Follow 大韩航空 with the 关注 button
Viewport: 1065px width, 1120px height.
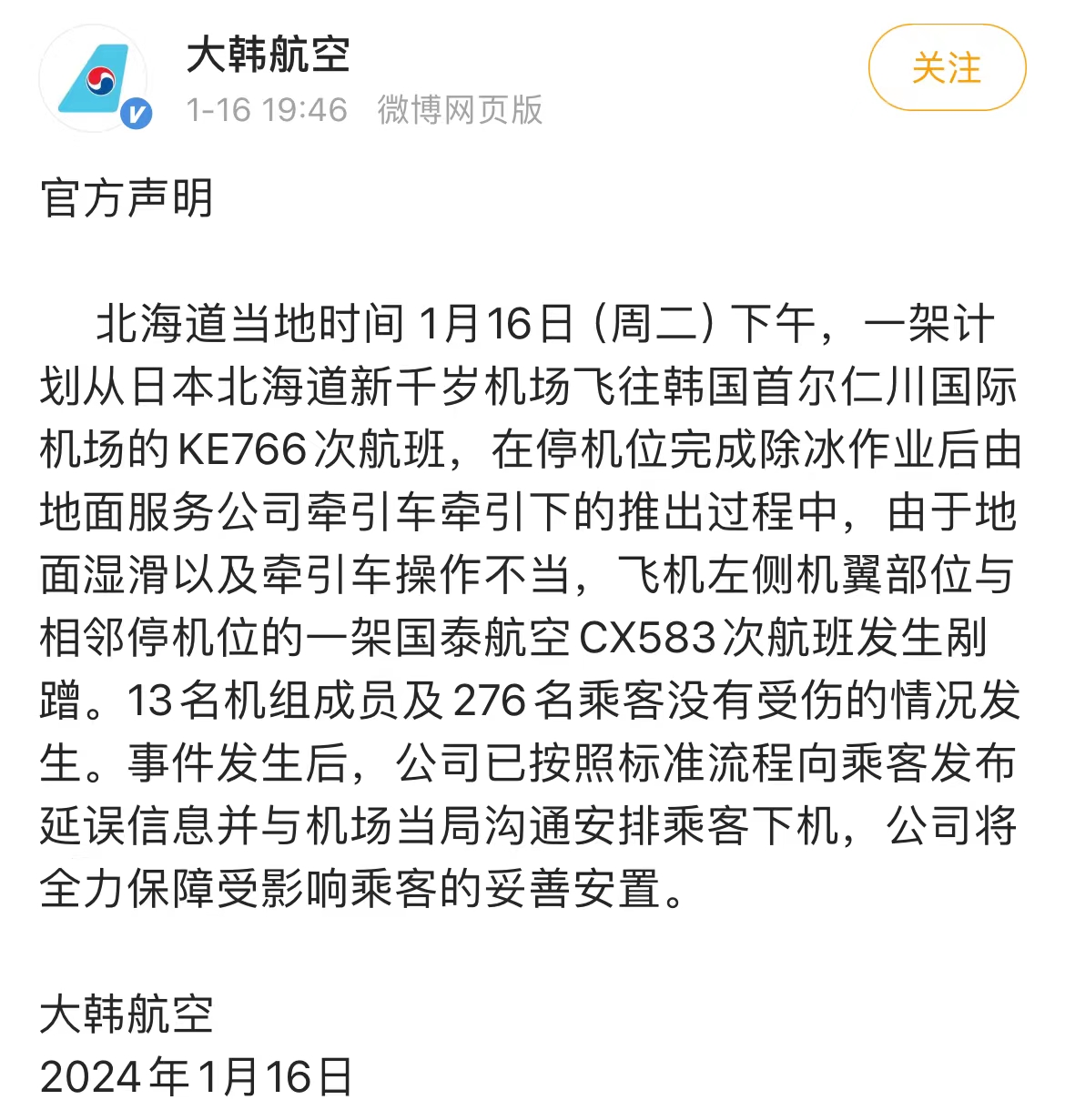point(947,68)
